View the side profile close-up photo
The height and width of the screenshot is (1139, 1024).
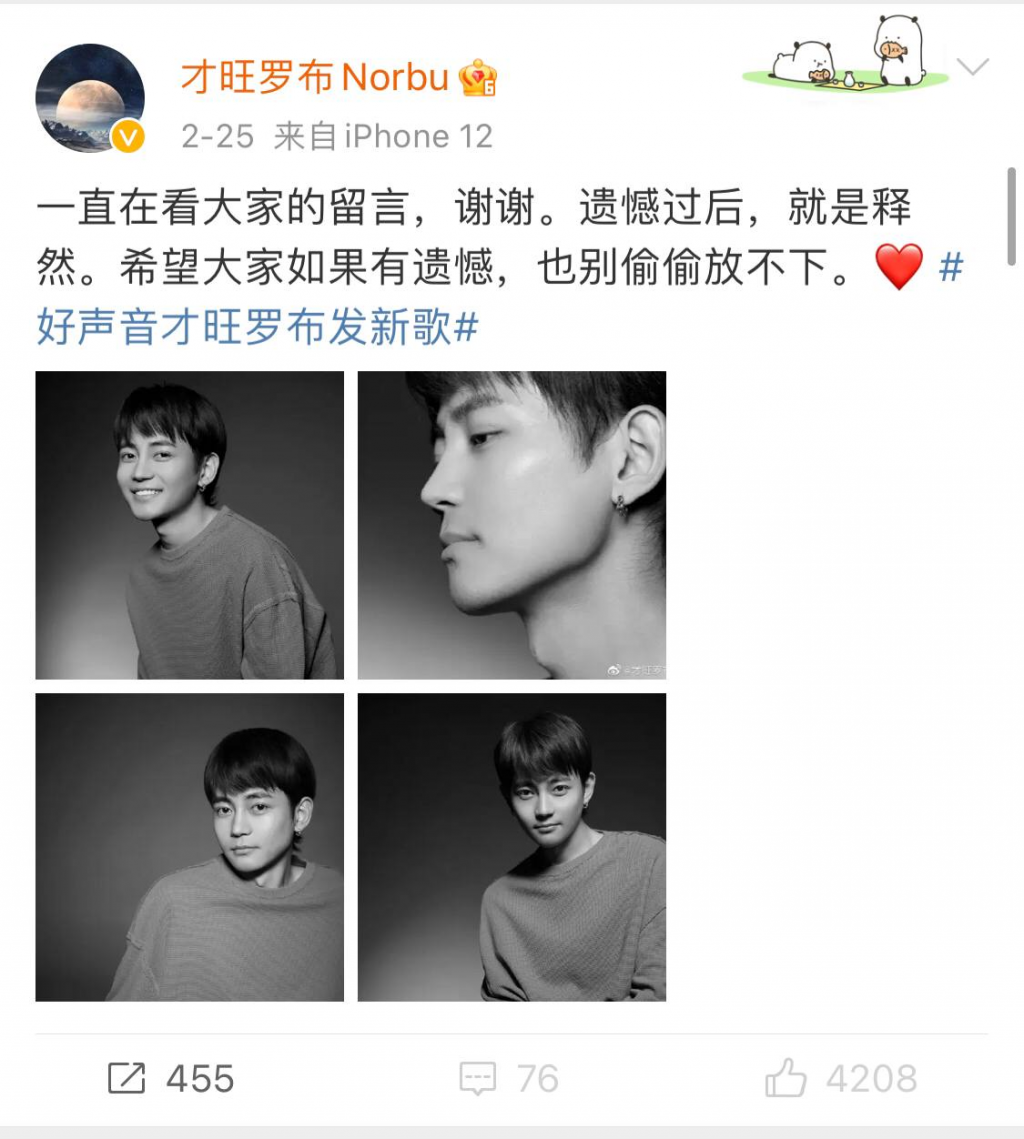512,525
